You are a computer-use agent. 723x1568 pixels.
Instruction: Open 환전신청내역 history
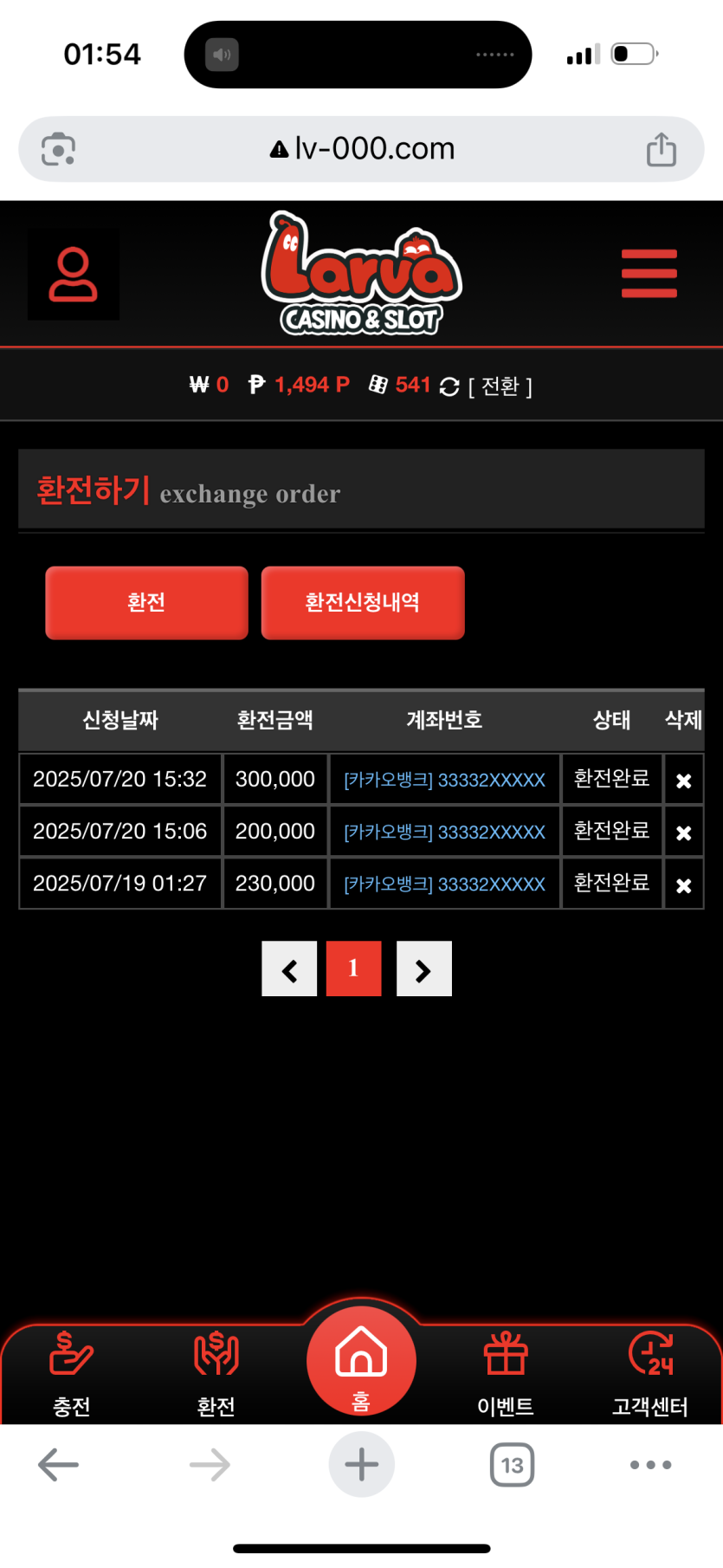(x=362, y=603)
